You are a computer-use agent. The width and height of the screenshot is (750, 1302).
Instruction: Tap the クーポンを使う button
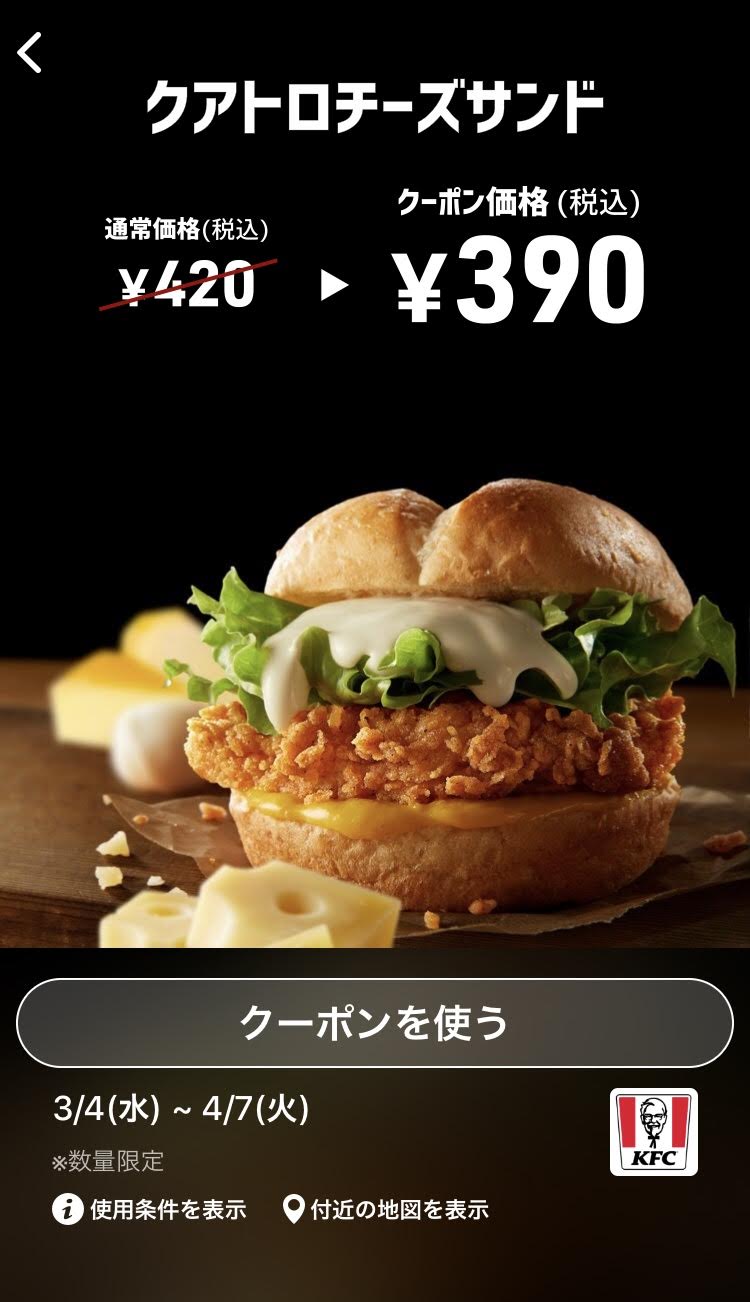375,1022
